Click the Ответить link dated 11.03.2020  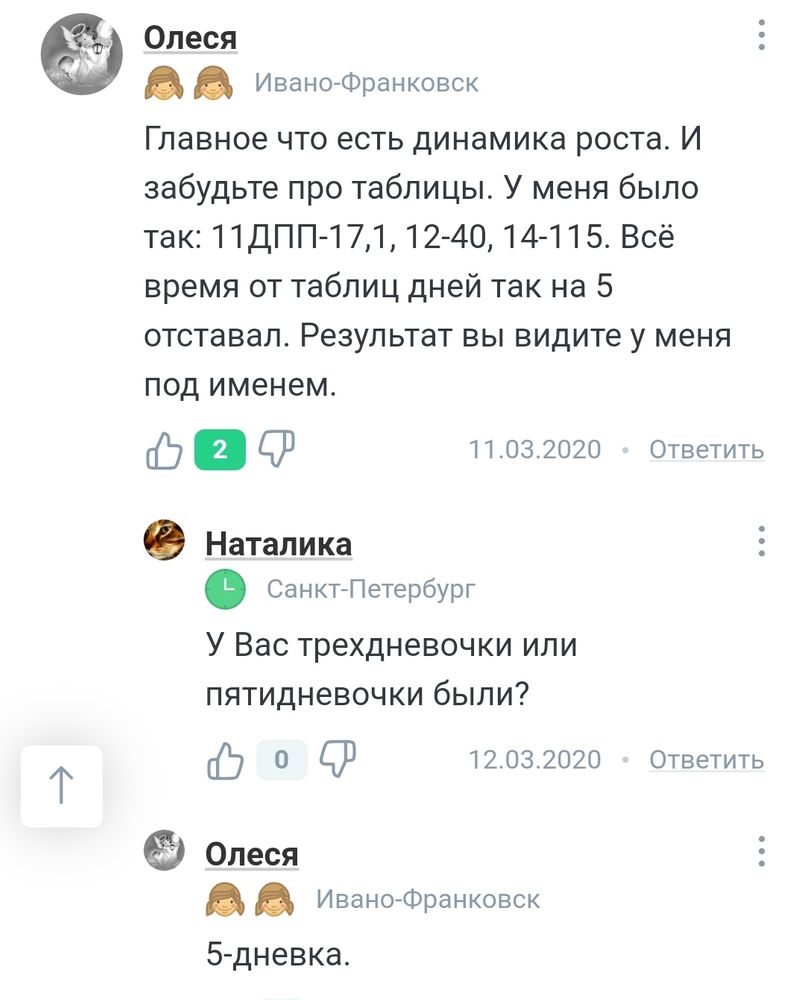point(706,450)
